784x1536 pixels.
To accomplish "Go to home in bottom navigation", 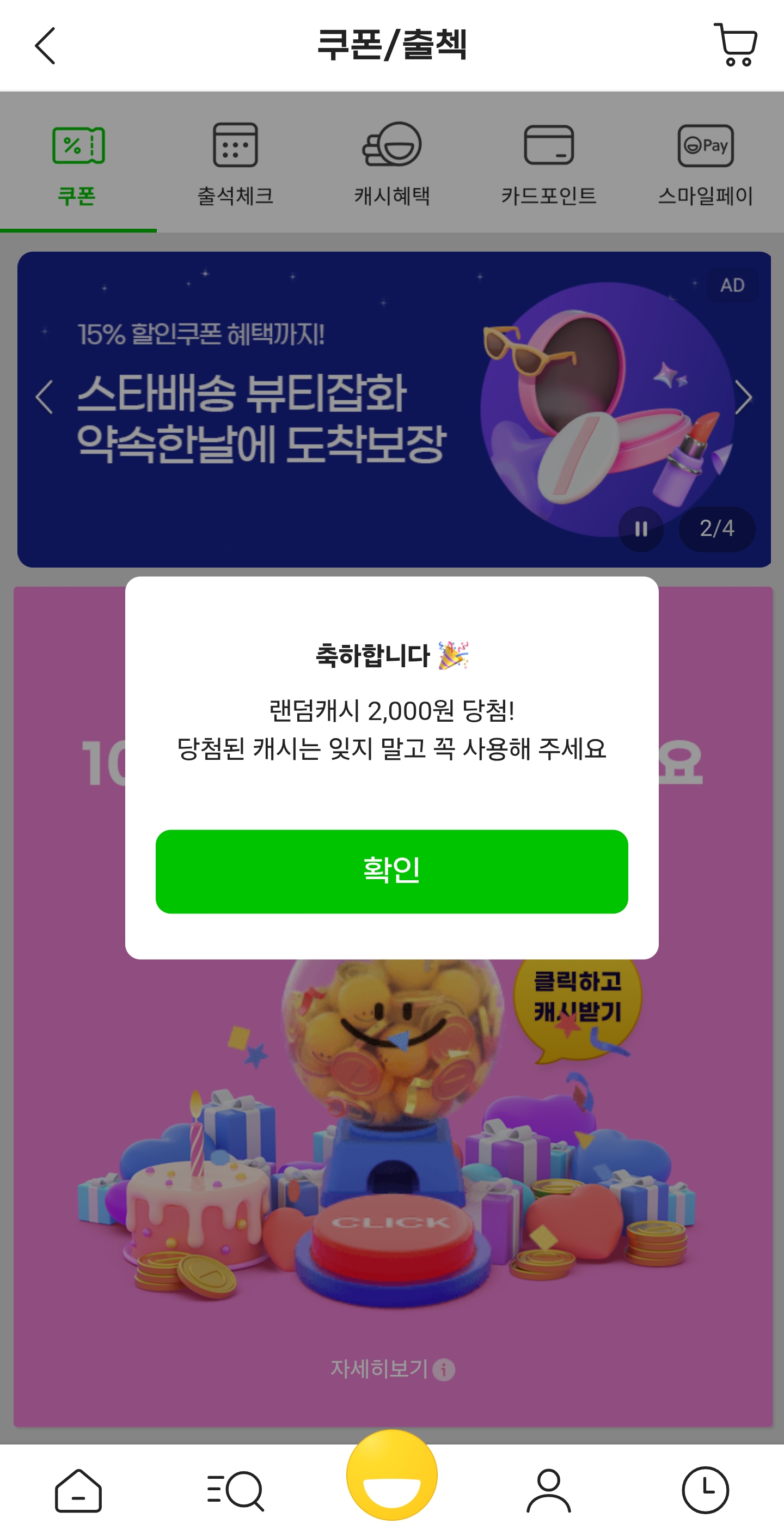I will (78, 1490).
